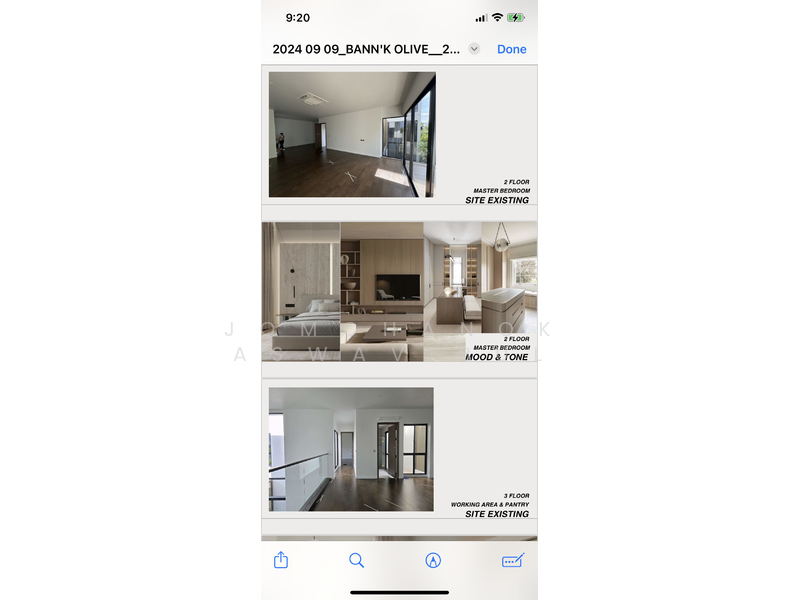Open the form fill and sign tool

click(x=512, y=560)
